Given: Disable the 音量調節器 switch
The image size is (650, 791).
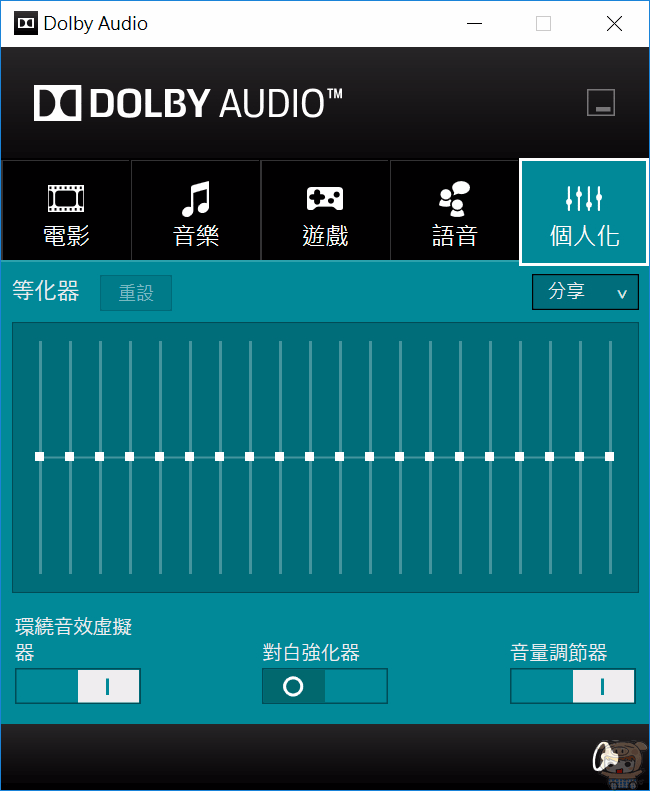Looking at the screenshot, I should pos(572,686).
